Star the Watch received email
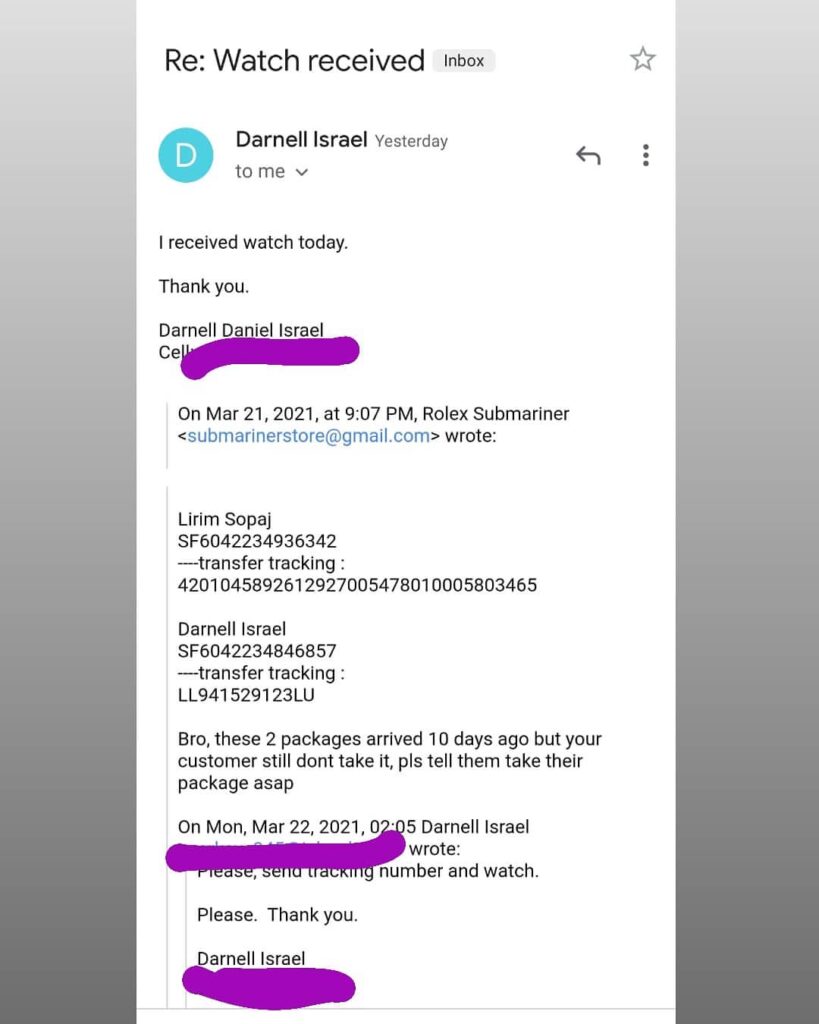Image resolution: width=819 pixels, height=1024 pixels. [642, 60]
